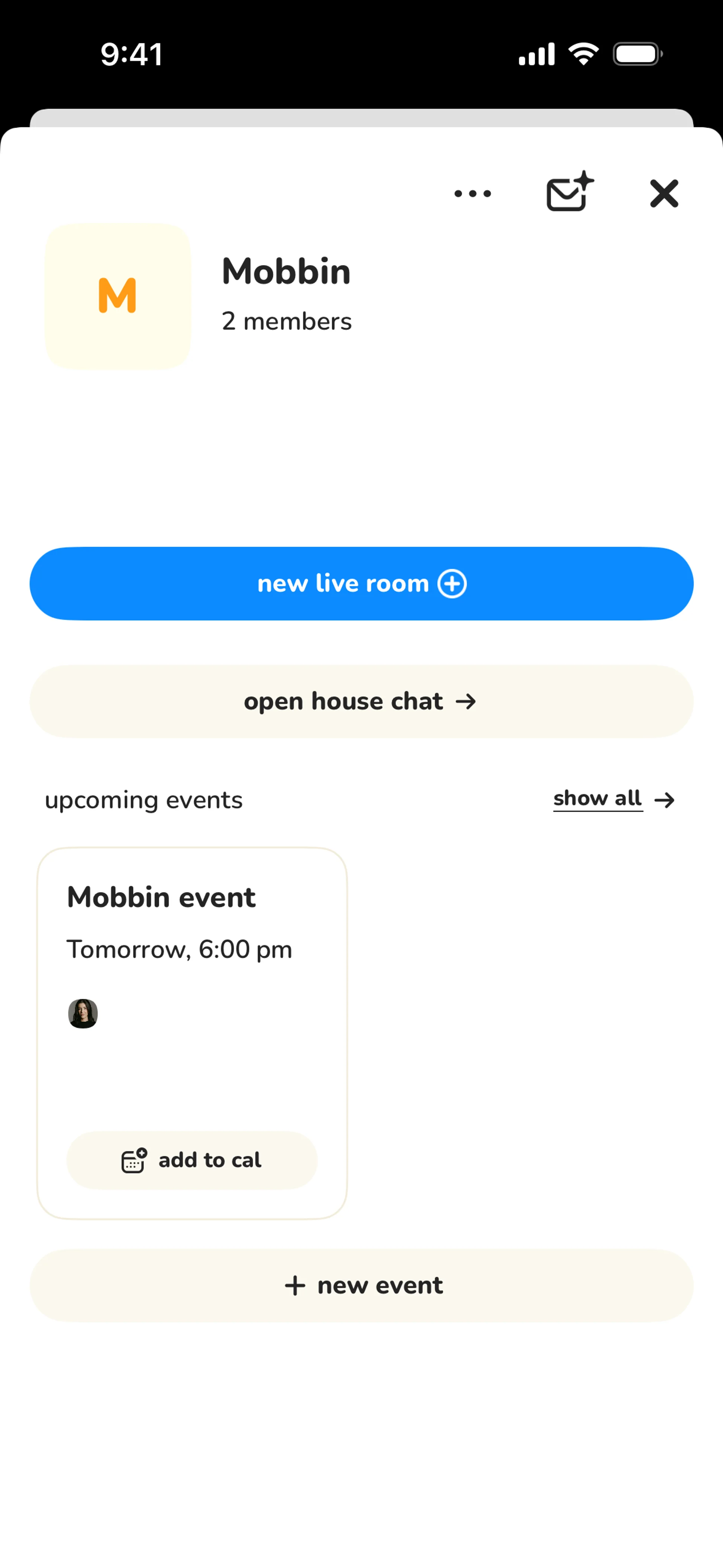Open the three-dot overflow menu
This screenshot has width=723, height=1568.
coord(472,194)
